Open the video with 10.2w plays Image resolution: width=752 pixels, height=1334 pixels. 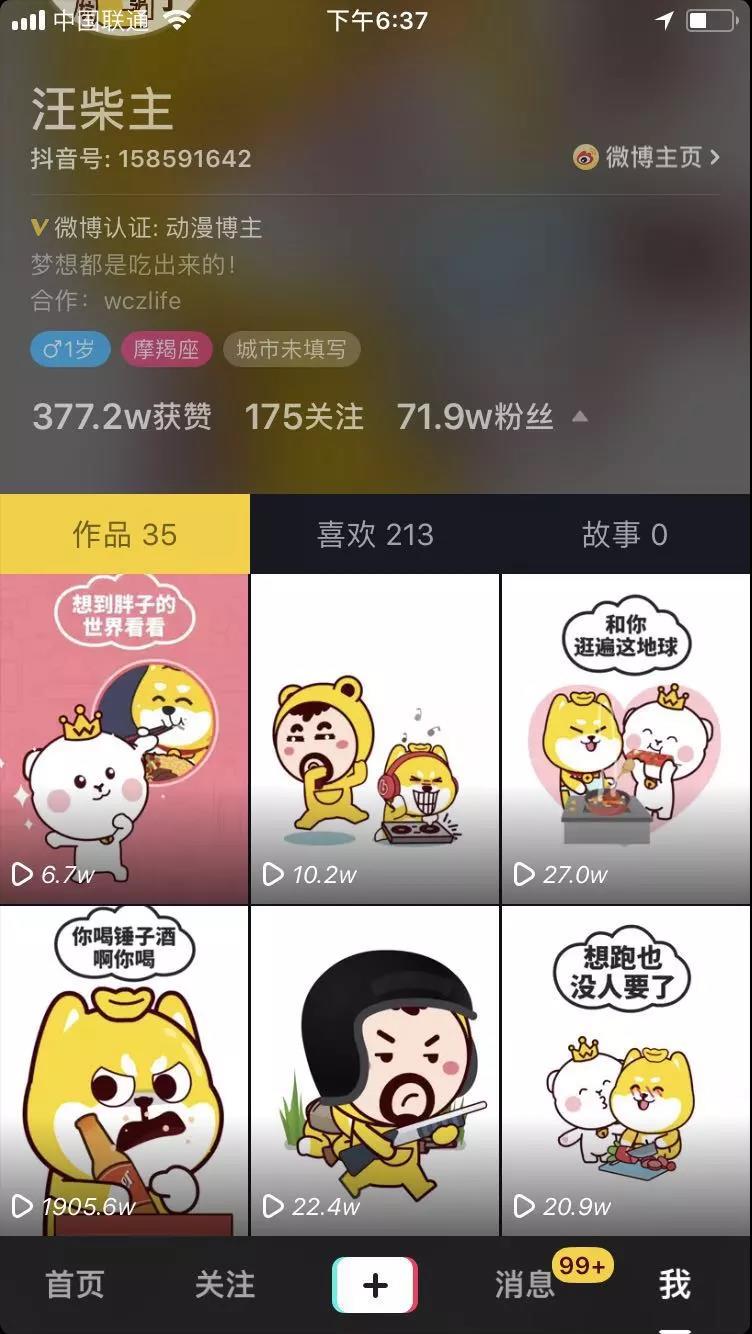click(375, 739)
